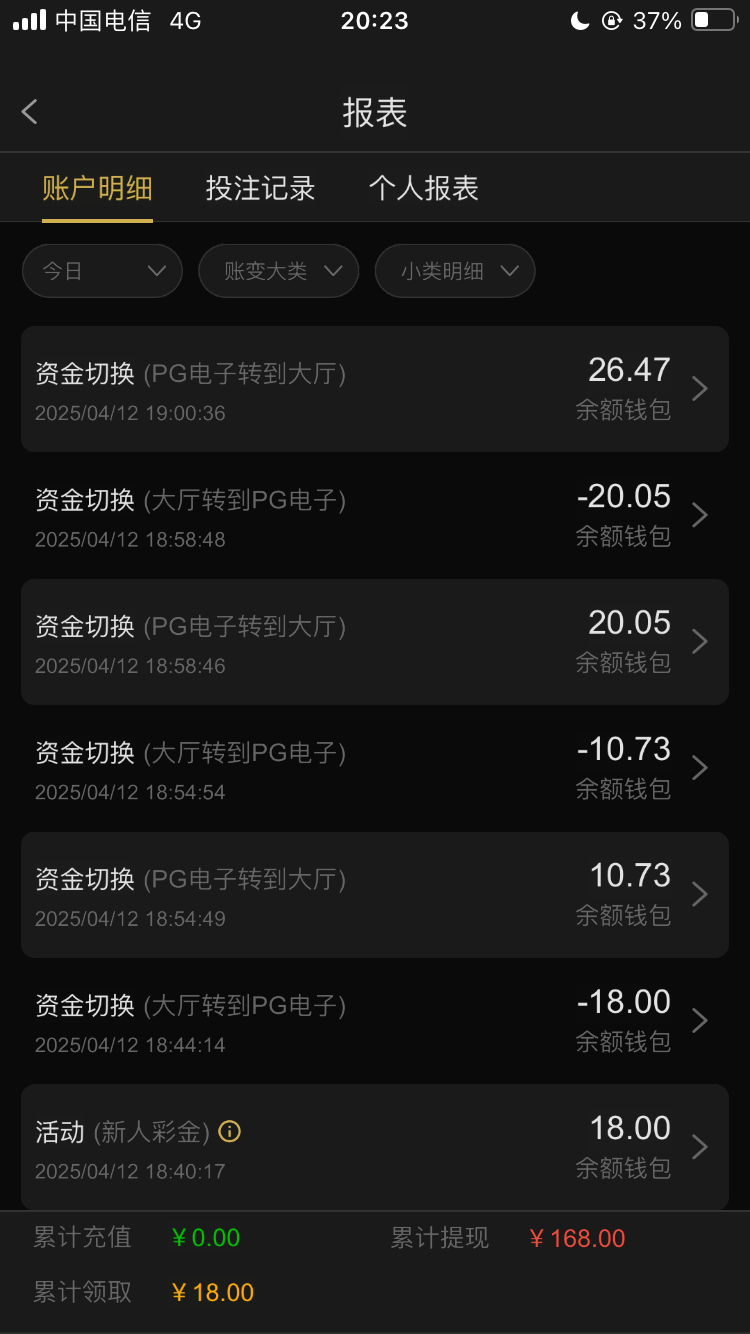This screenshot has height=1334, width=750.
Task: Open the -18.00 transfer record at 18:44:14
Action: click(374, 1021)
